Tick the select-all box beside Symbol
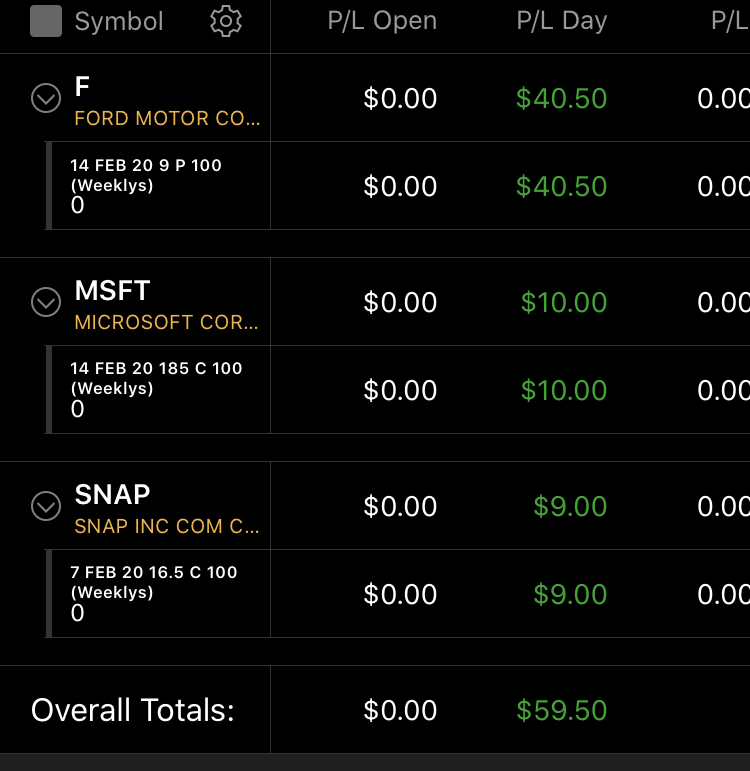This screenshot has width=750, height=771. tap(46, 21)
